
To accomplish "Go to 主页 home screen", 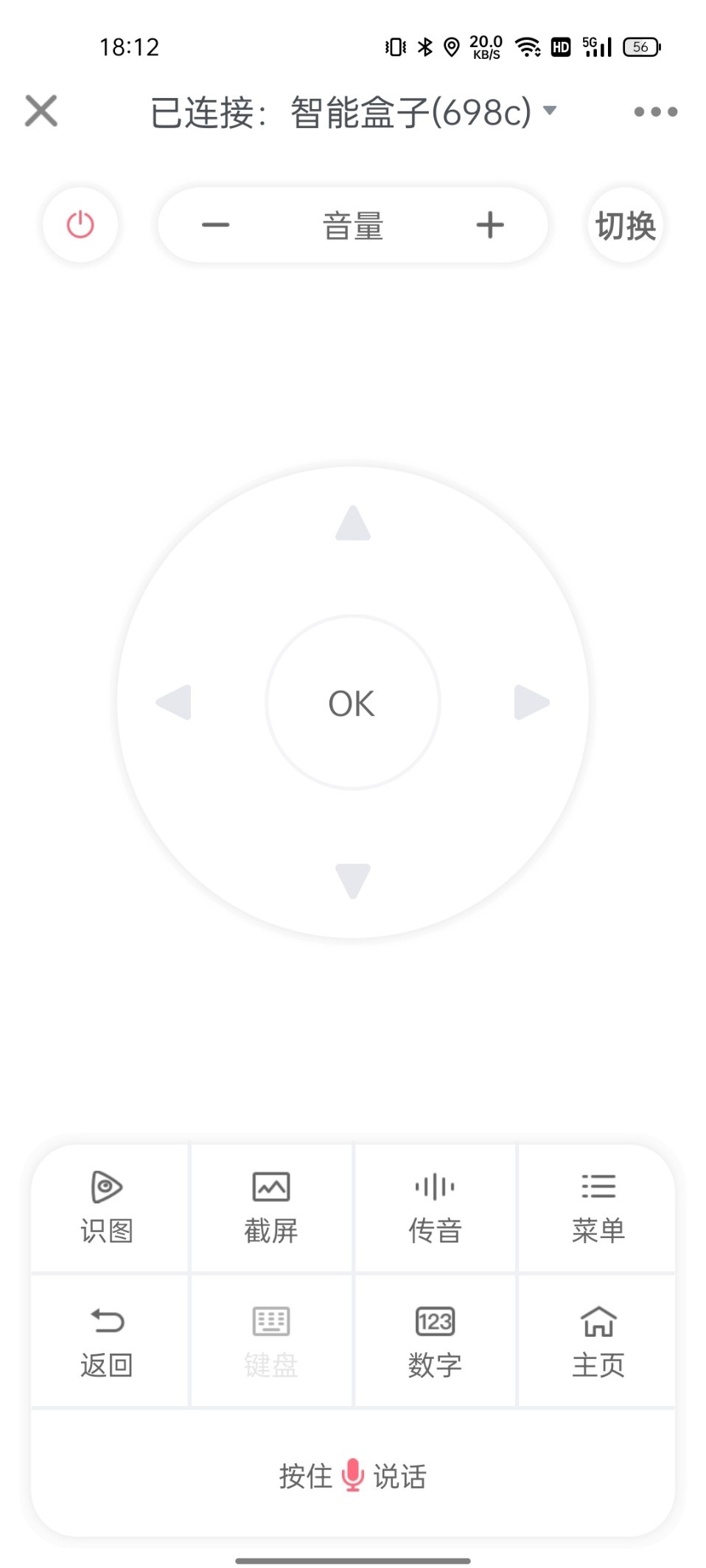I will pos(598,1342).
